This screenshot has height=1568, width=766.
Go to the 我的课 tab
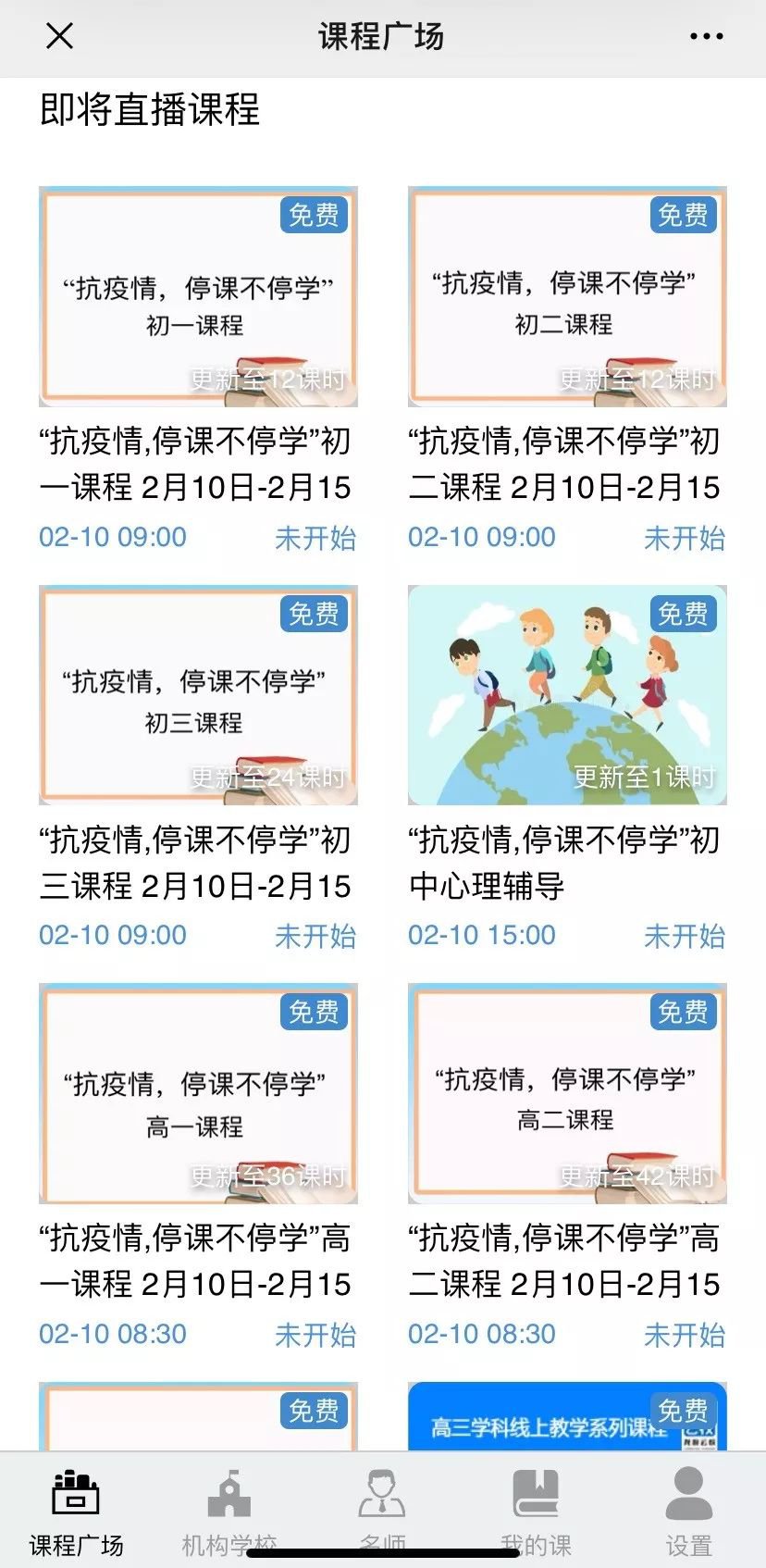pos(536,1511)
